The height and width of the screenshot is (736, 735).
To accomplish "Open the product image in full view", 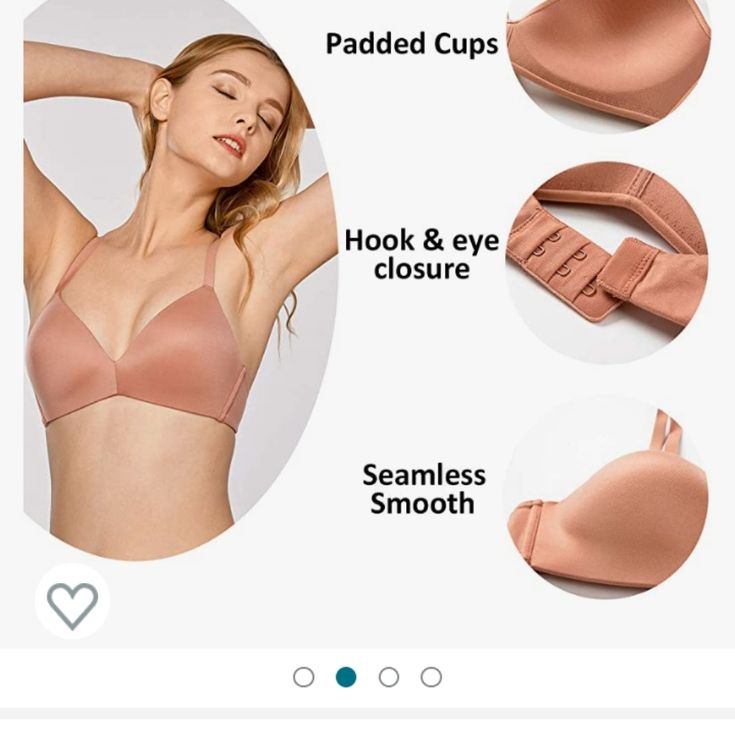I will [367, 300].
